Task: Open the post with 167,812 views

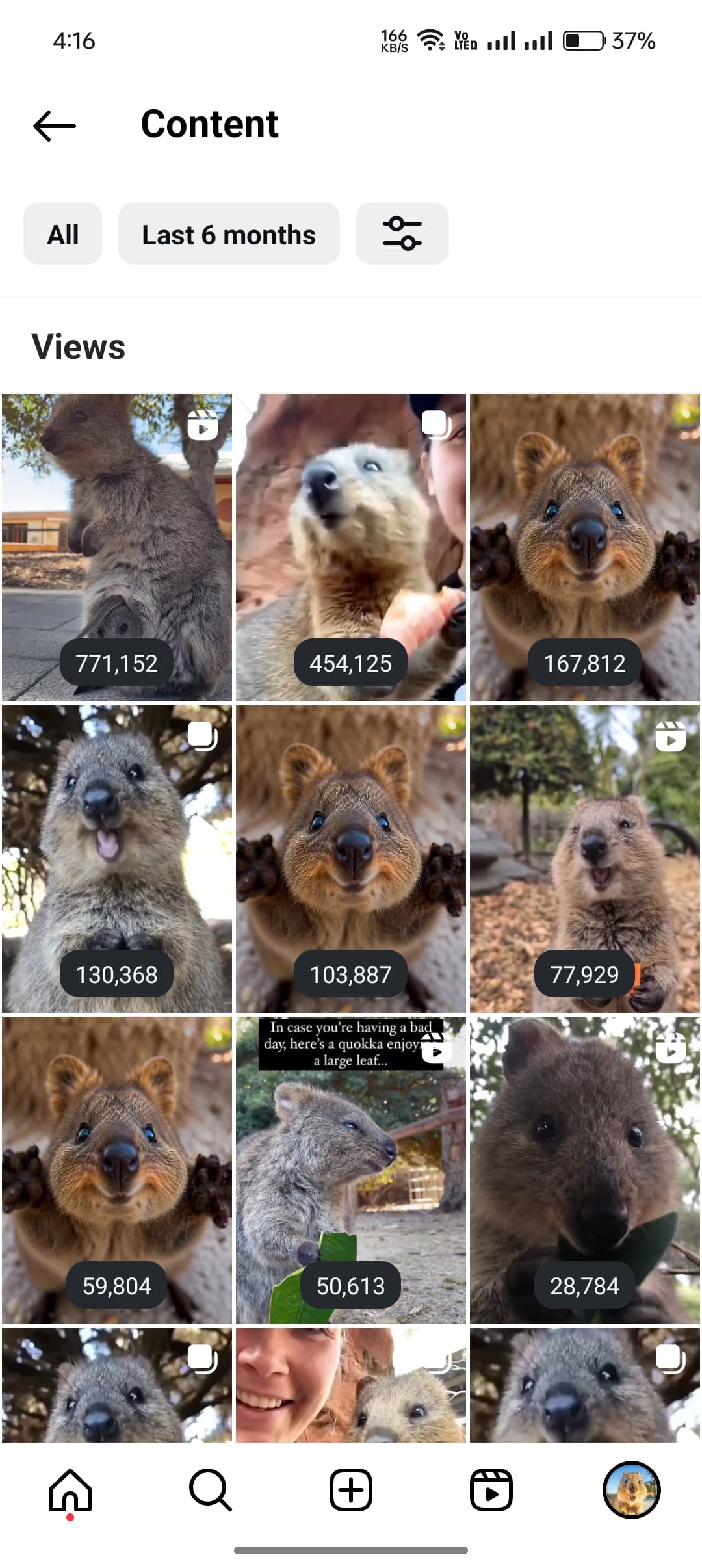Action: pos(585,547)
